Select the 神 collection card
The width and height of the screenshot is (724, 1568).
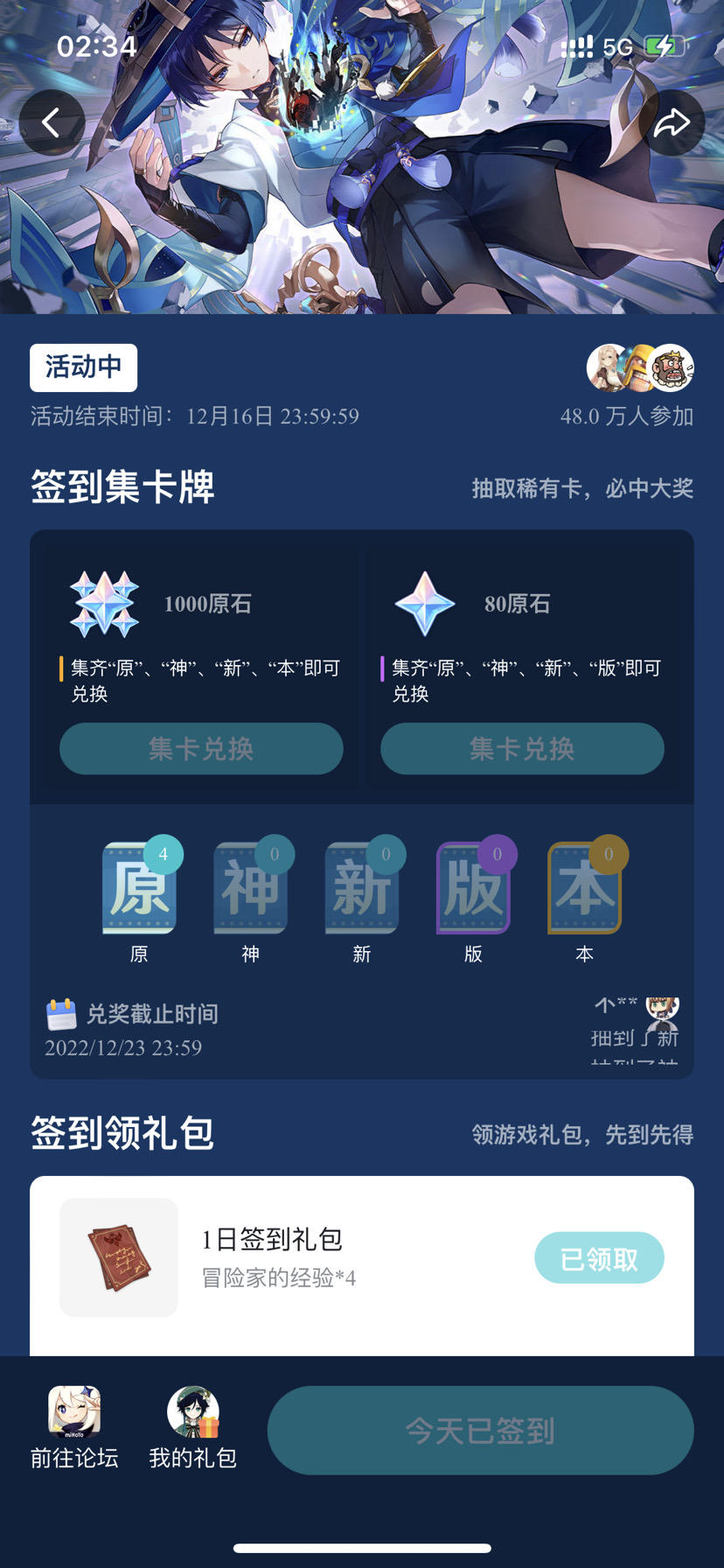(x=250, y=886)
